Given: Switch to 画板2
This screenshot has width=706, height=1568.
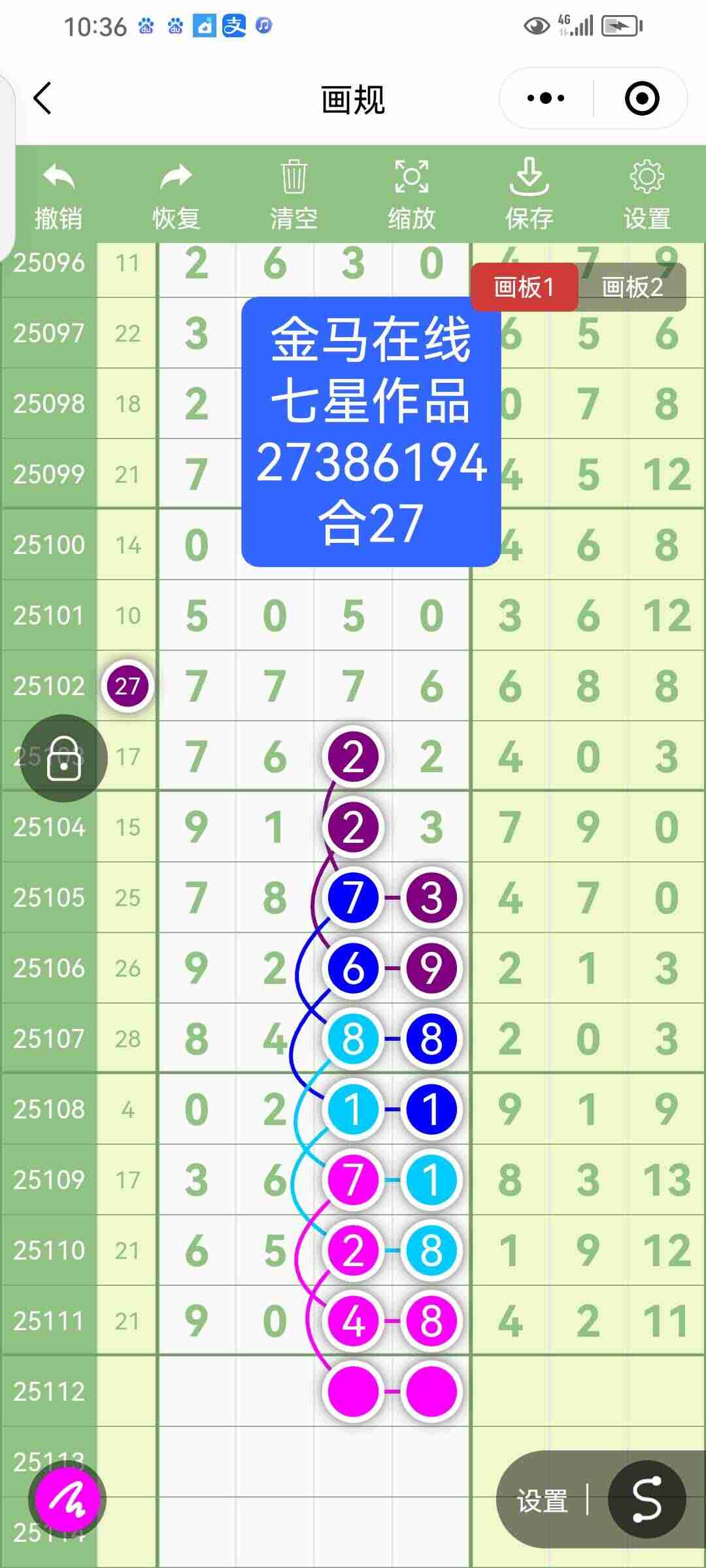Looking at the screenshot, I should [x=632, y=287].
